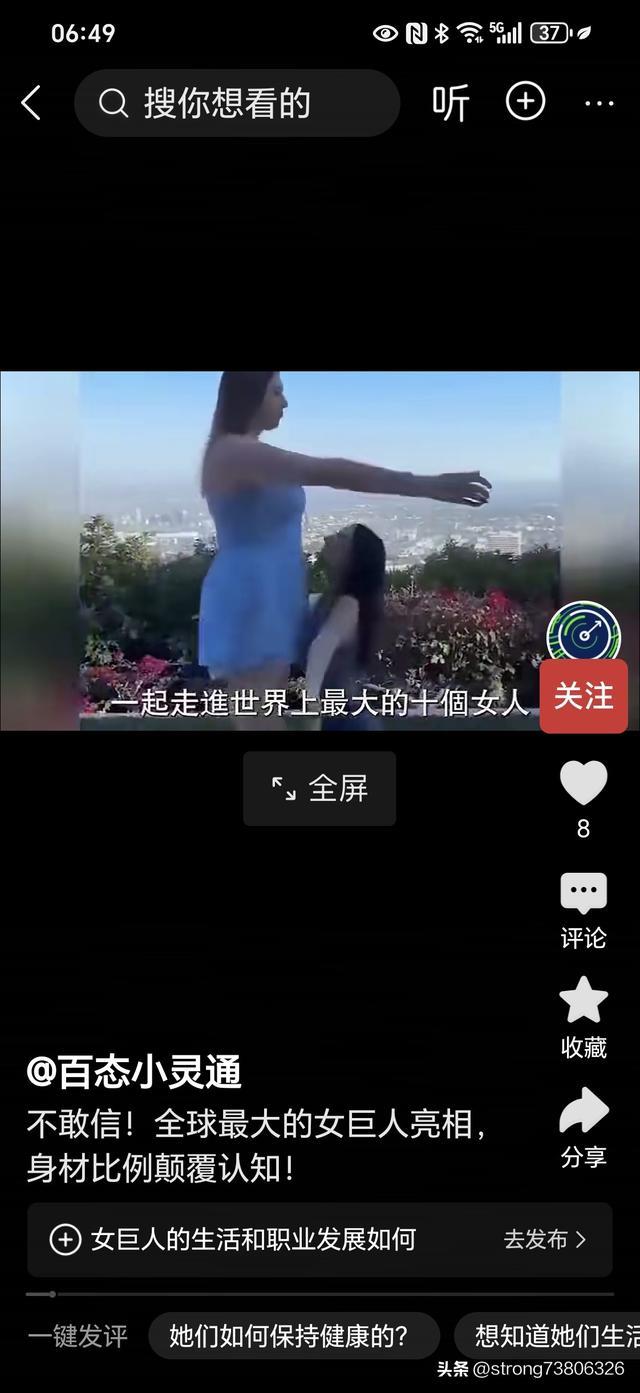Save the video with 收藏 star
Screen dimensions: 640x1393
(583, 1015)
